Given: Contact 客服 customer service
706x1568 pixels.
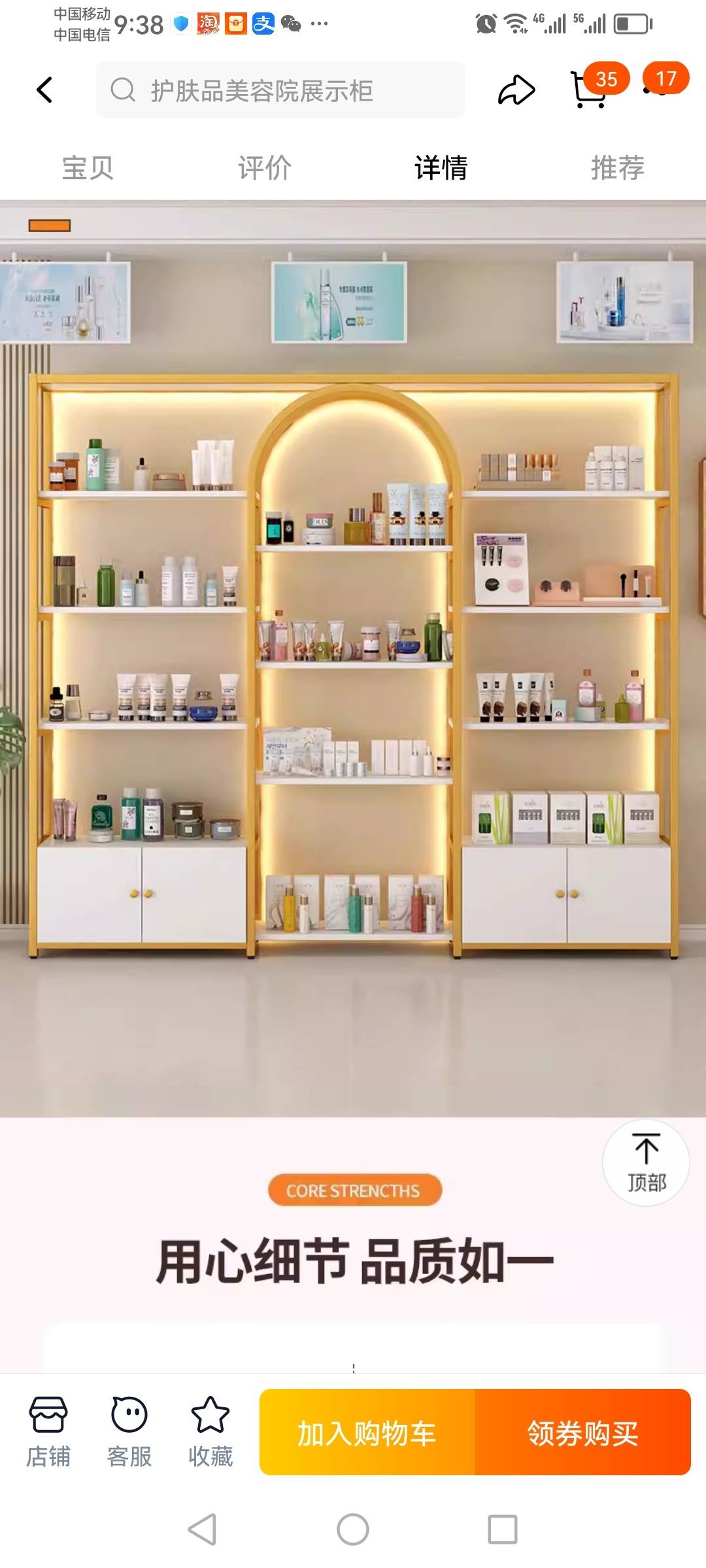Looking at the screenshot, I should click(129, 1432).
